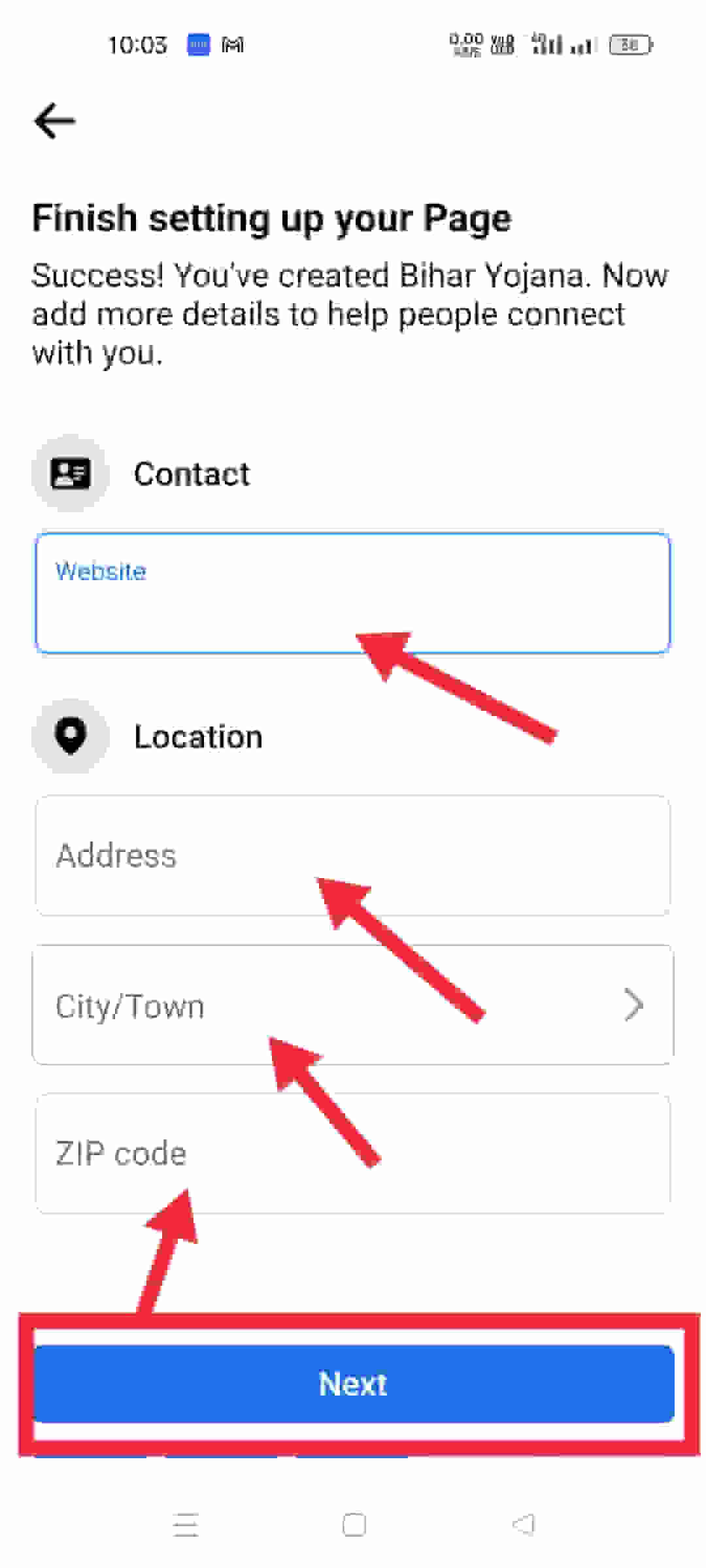Open recent apps from navigation bar

tap(186, 1525)
